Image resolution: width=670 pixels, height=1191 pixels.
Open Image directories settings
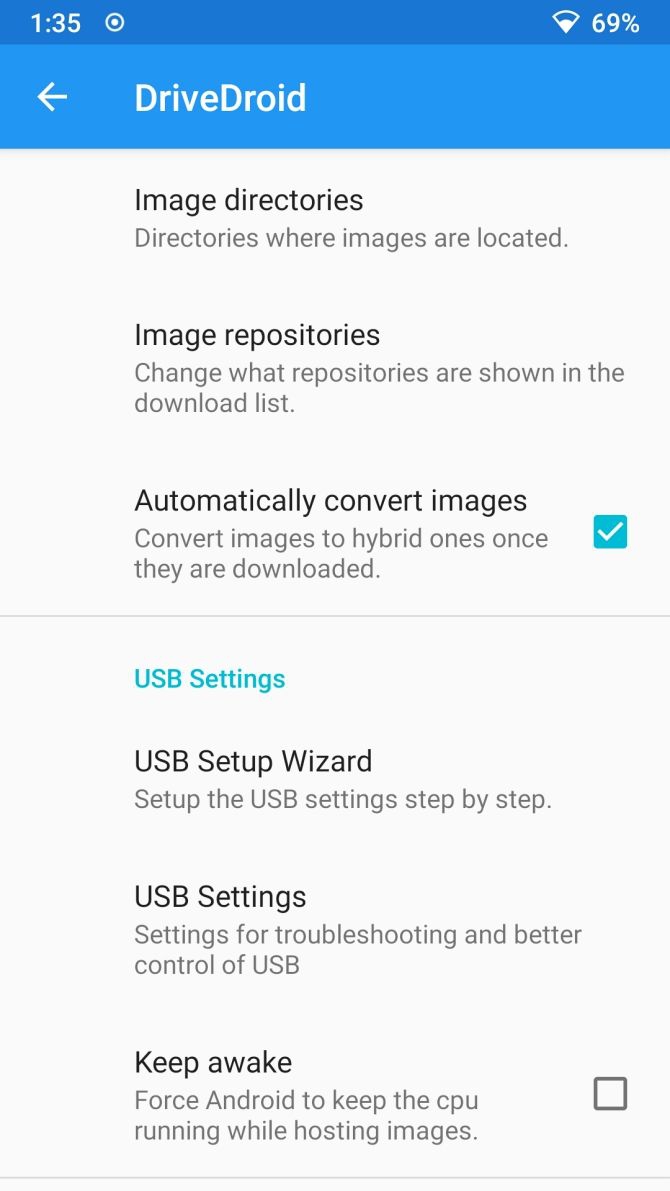350,217
